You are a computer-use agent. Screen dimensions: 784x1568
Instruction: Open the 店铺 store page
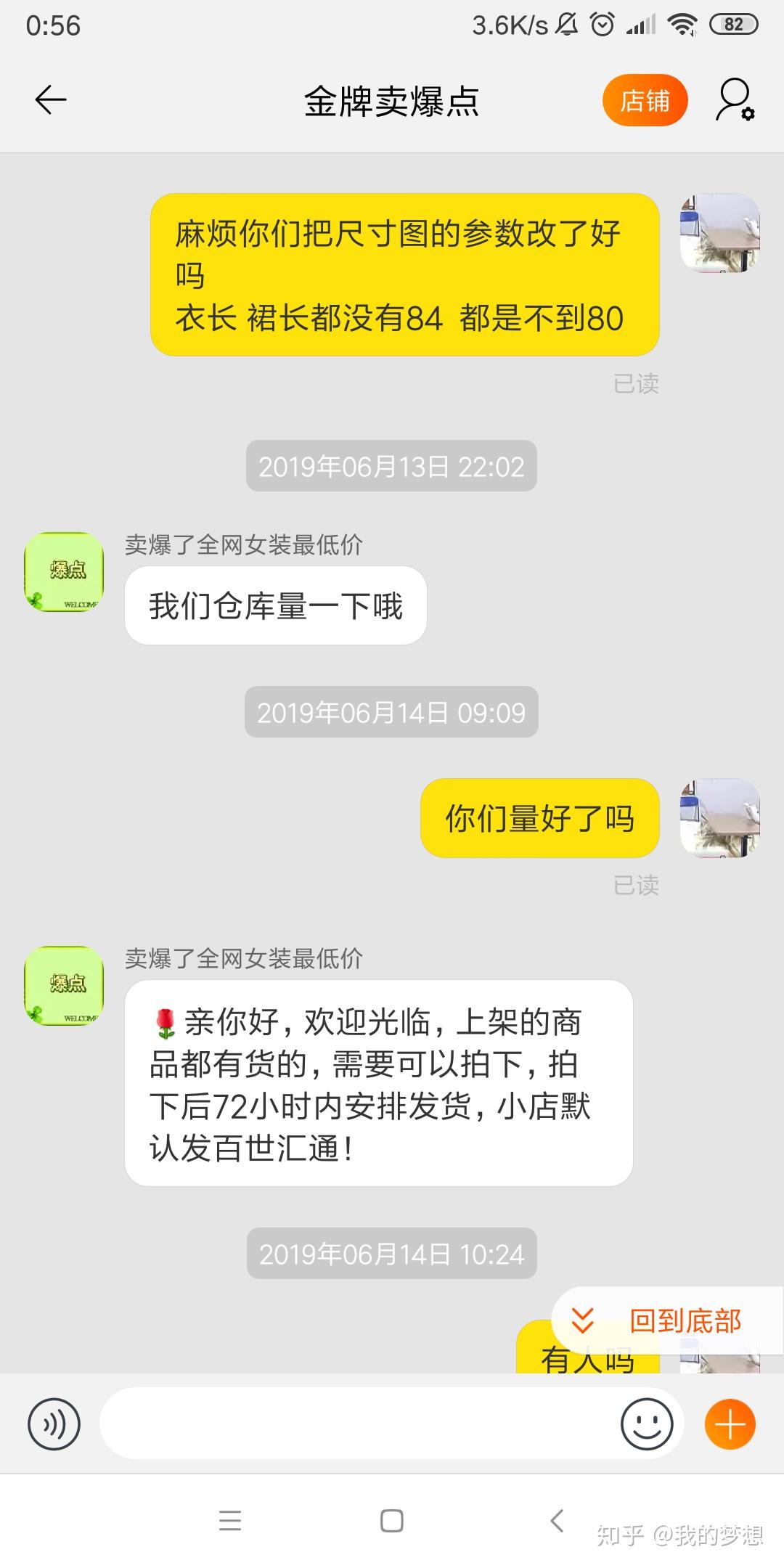pos(645,100)
